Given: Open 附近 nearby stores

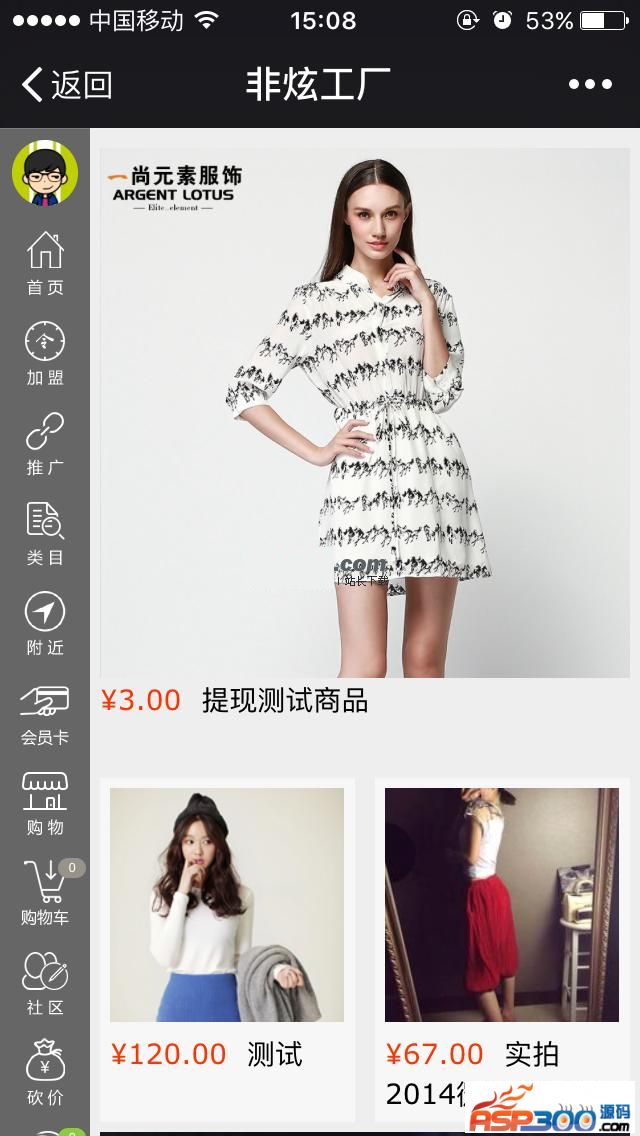Looking at the screenshot, I should pyautogui.click(x=45, y=622).
